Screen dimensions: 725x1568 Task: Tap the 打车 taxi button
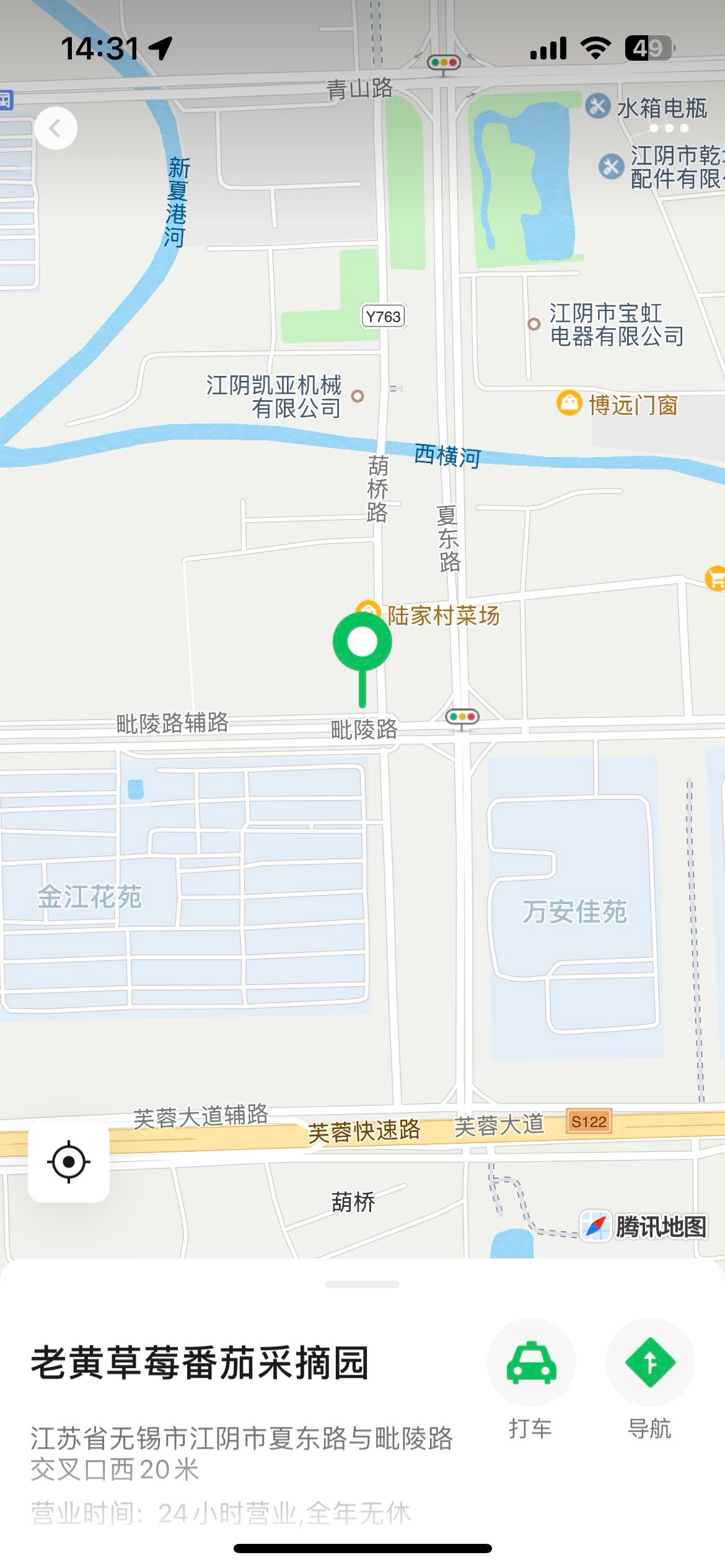coord(531,1362)
